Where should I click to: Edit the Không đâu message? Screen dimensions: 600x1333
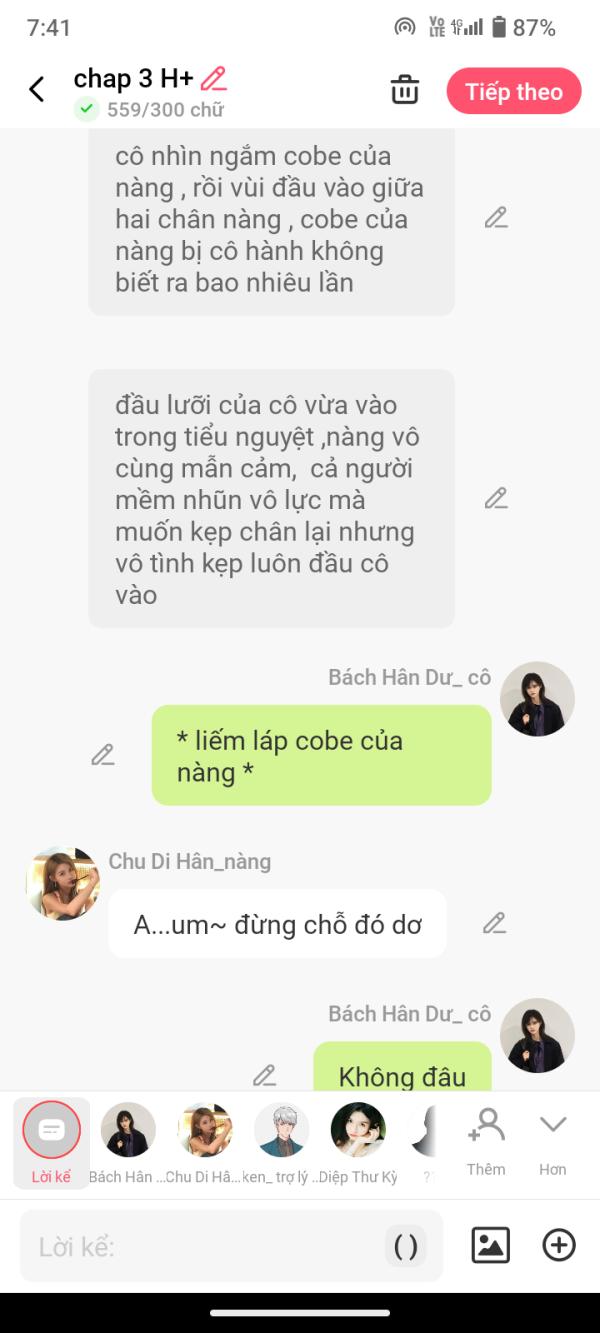264,1075
